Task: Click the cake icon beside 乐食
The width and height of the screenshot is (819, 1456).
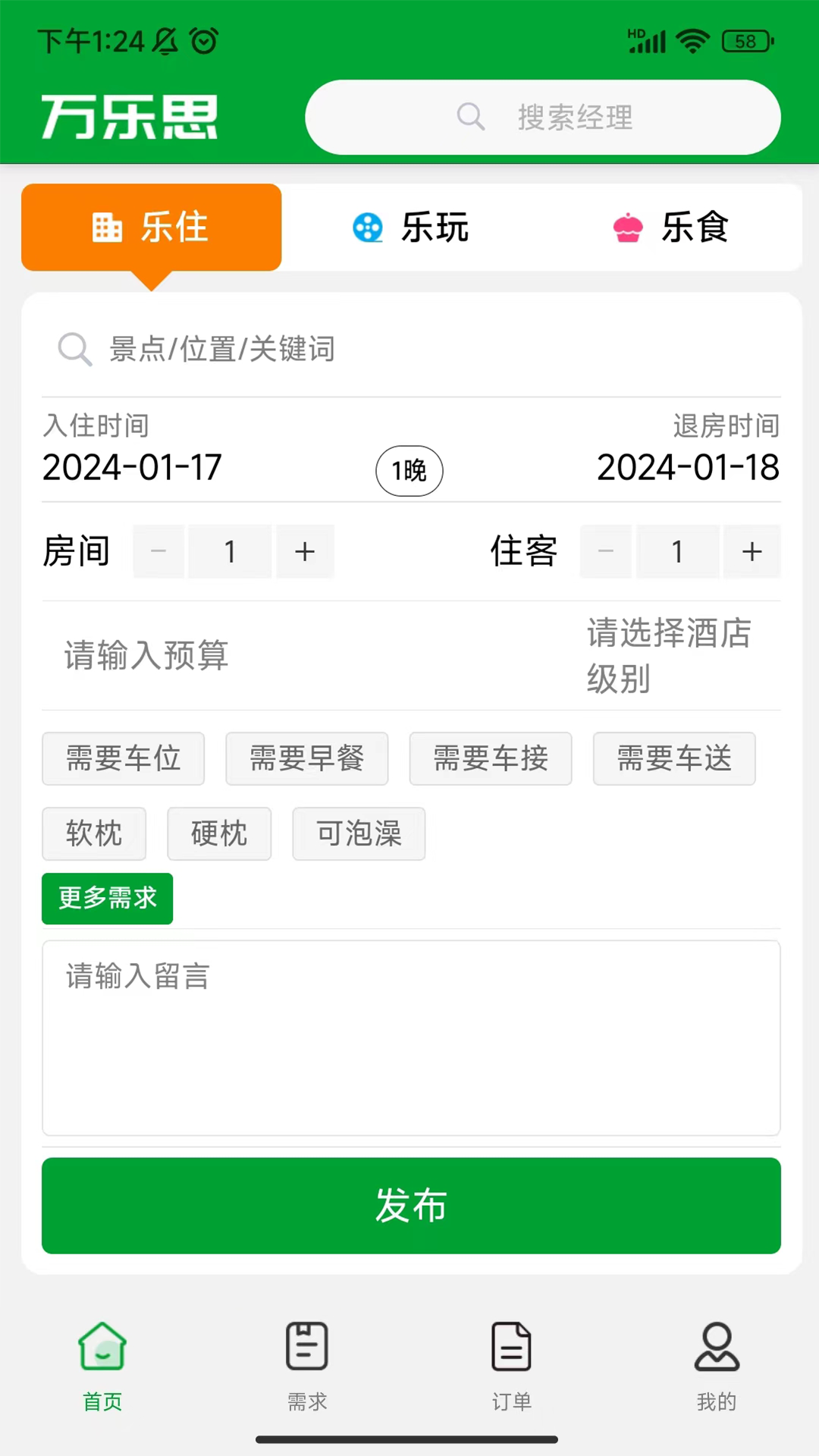Action: (627, 227)
